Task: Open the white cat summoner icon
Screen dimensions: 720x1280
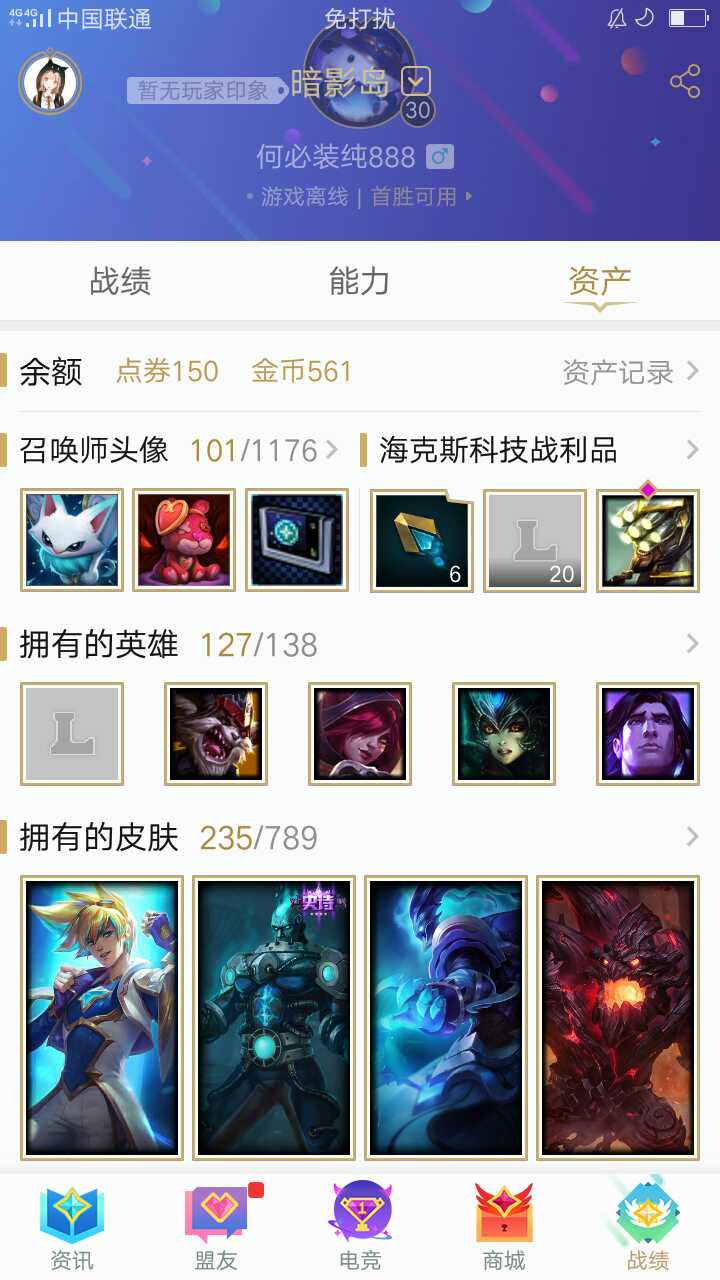Action: click(72, 540)
